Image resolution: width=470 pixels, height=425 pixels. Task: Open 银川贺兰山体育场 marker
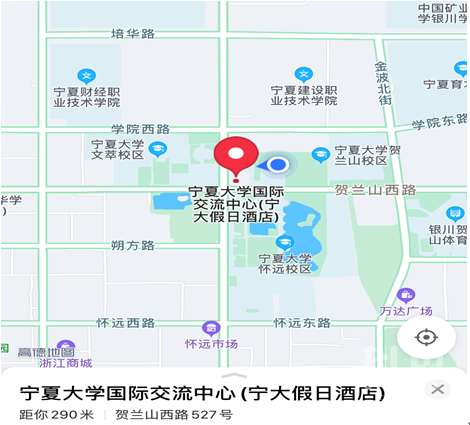pos(455,214)
